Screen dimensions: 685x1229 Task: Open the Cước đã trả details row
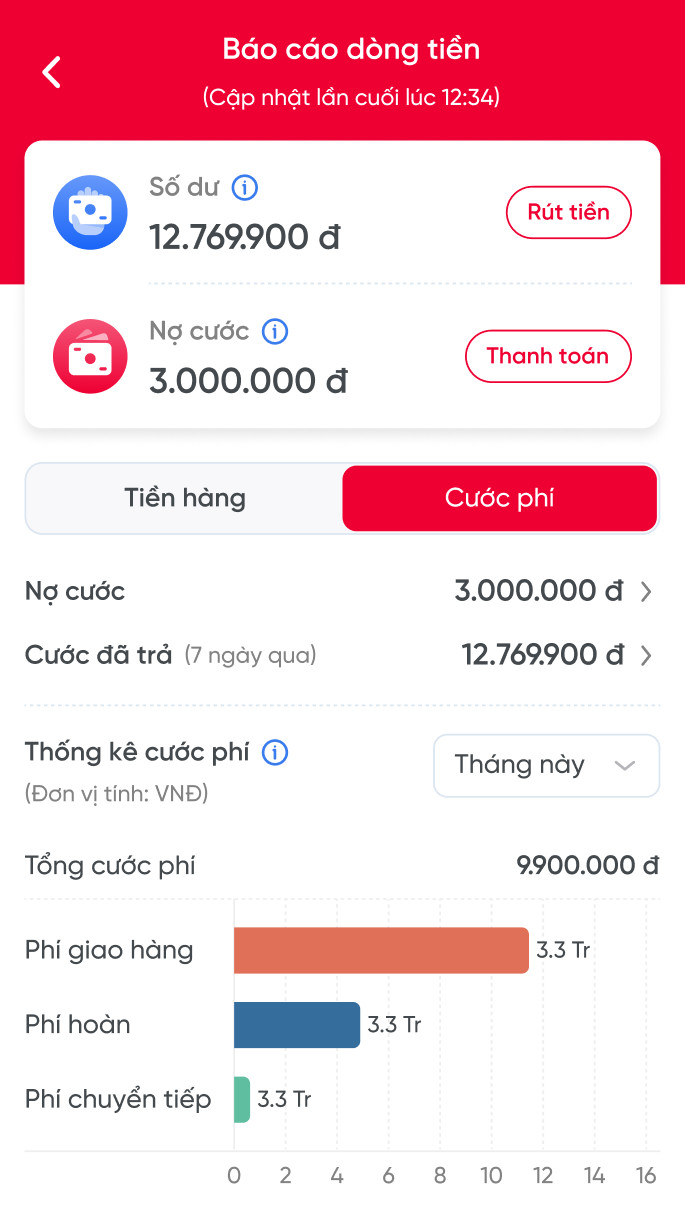[x=342, y=656]
